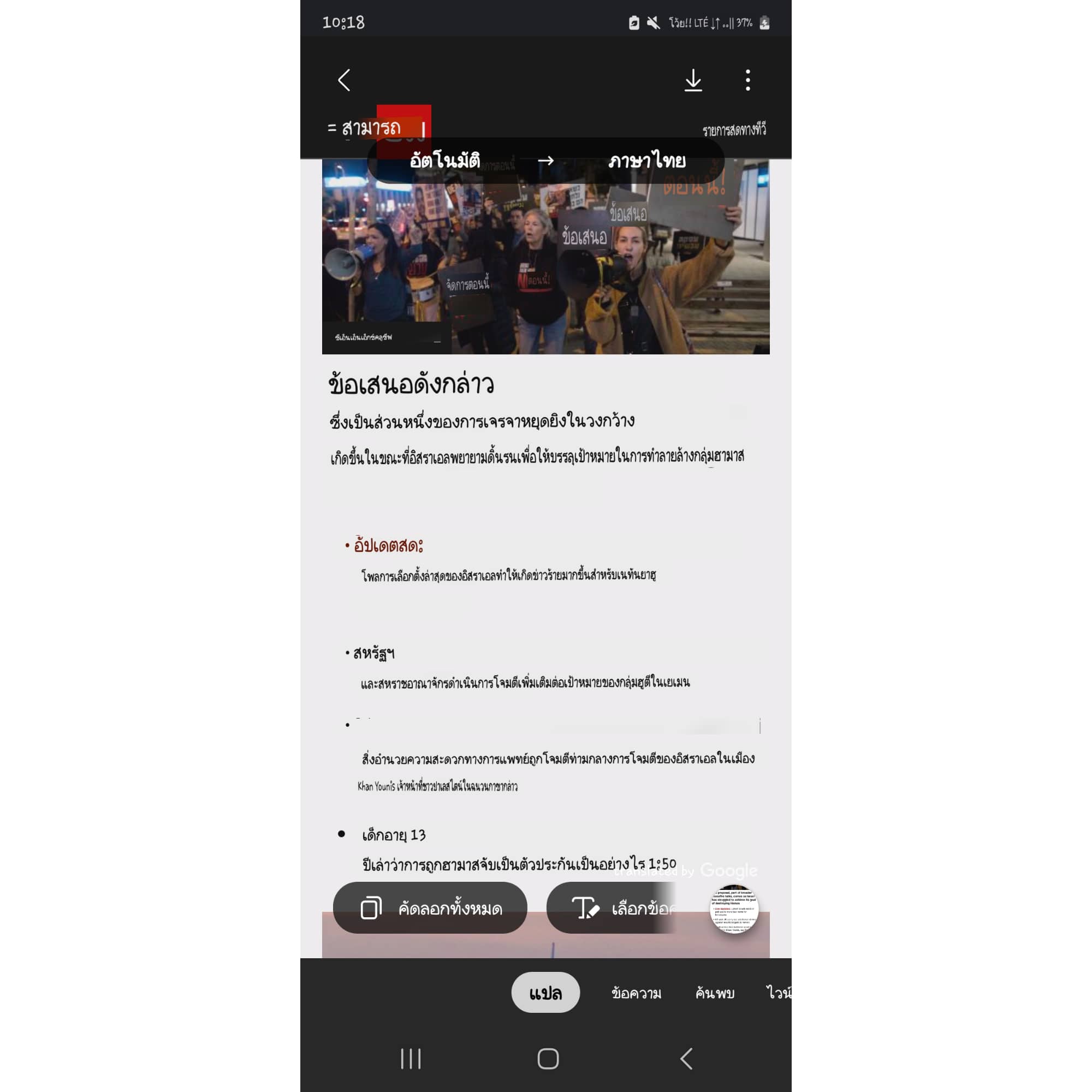The height and width of the screenshot is (1092, 1092).
Task: Switch to the ค้นพบ mode
Action: (x=714, y=993)
